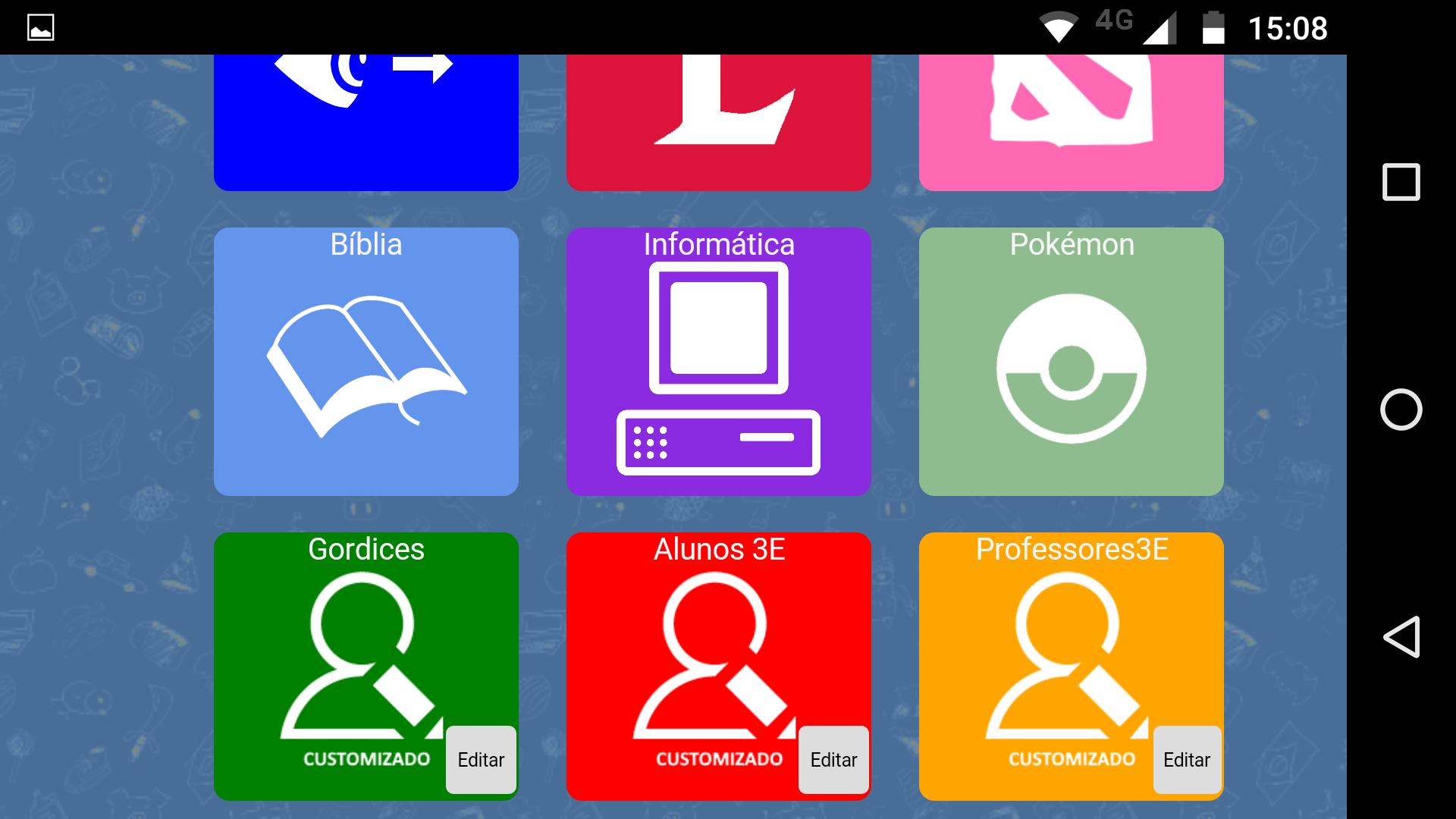Image resolution: width=1456 pixels, height=819 pixels.
Task: Open the Pokémon category tile
Action: (1071, 362)
